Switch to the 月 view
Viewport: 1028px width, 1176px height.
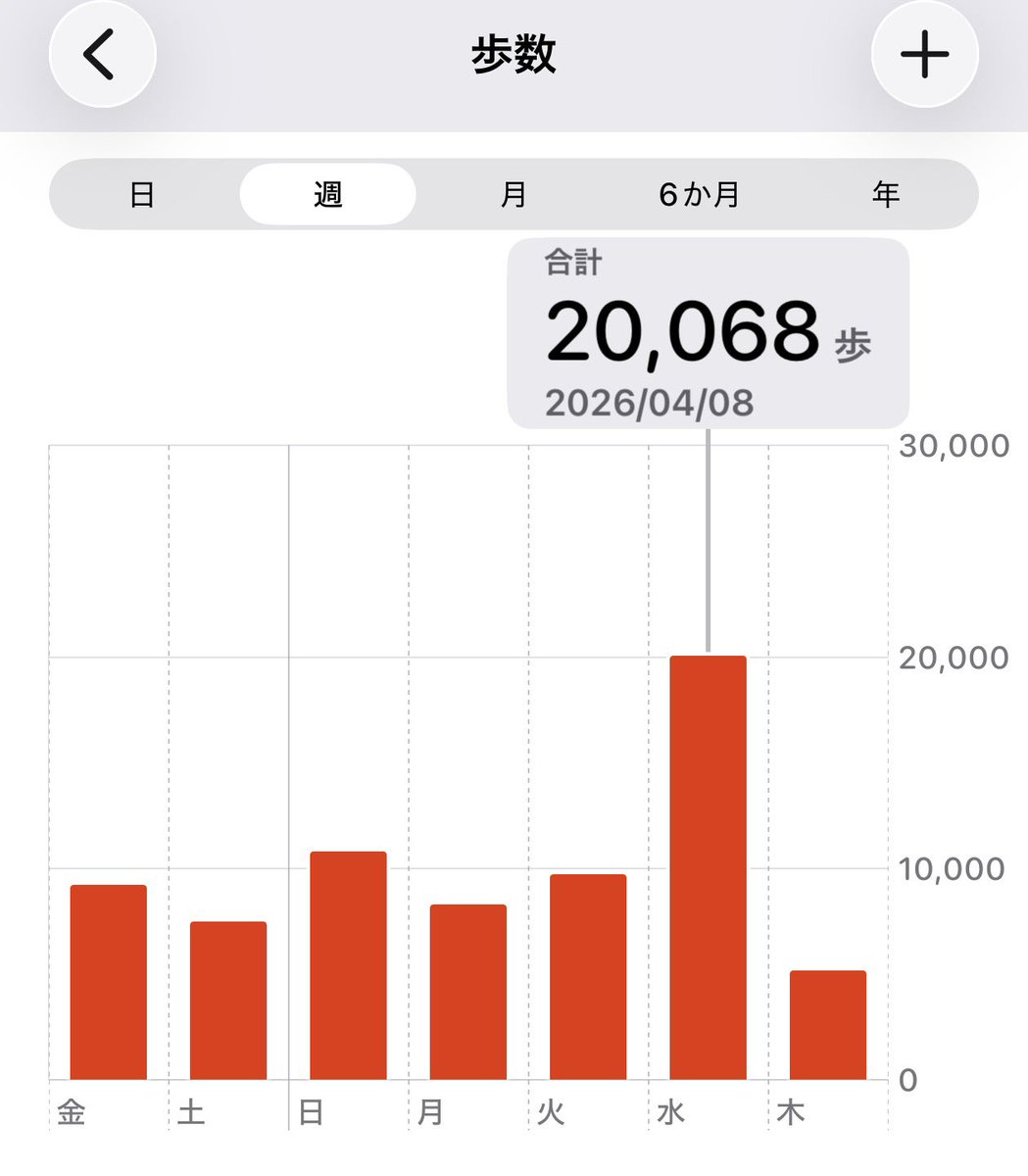pyautogui.click(x=514, y=194)
